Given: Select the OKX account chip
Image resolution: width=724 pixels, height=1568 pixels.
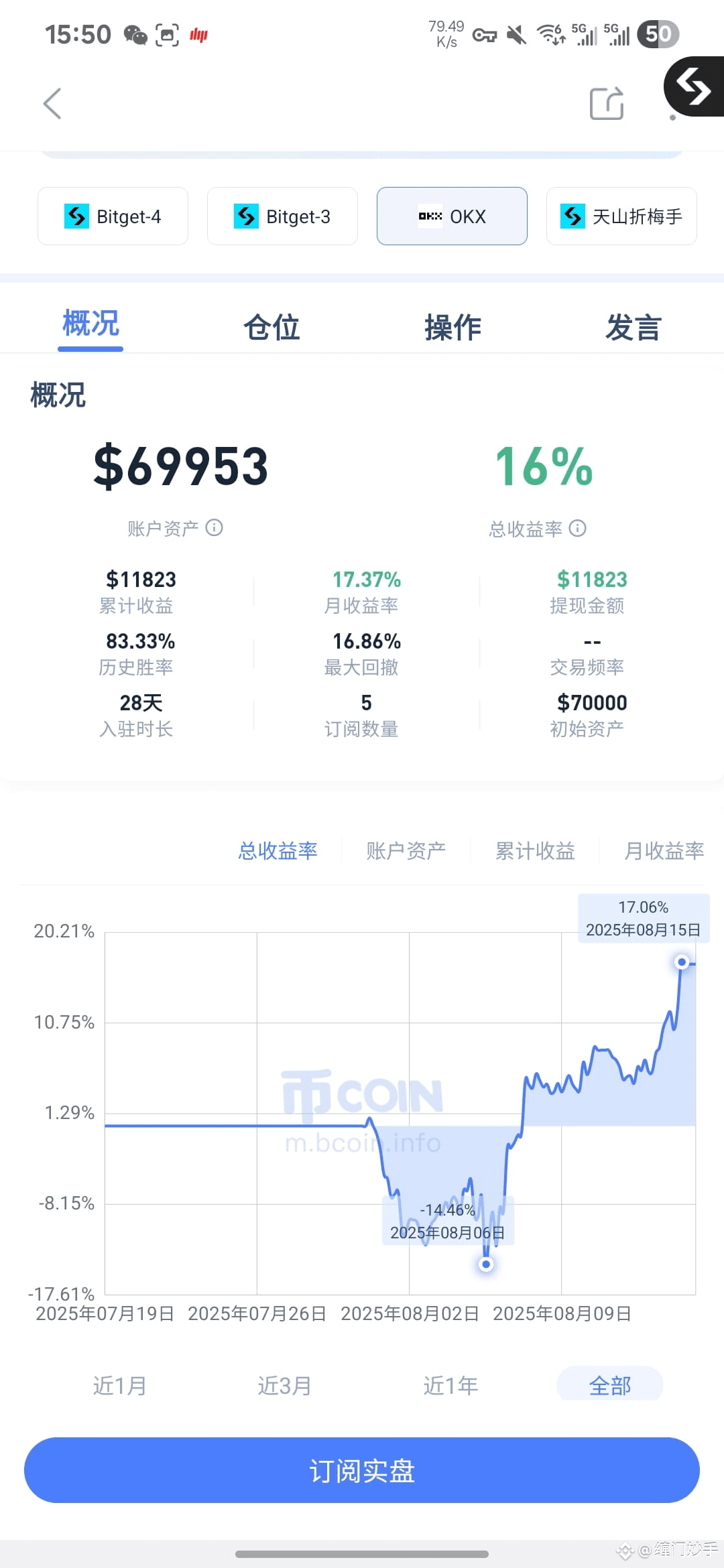Looking at the screenshot, I should coord(452,216).
